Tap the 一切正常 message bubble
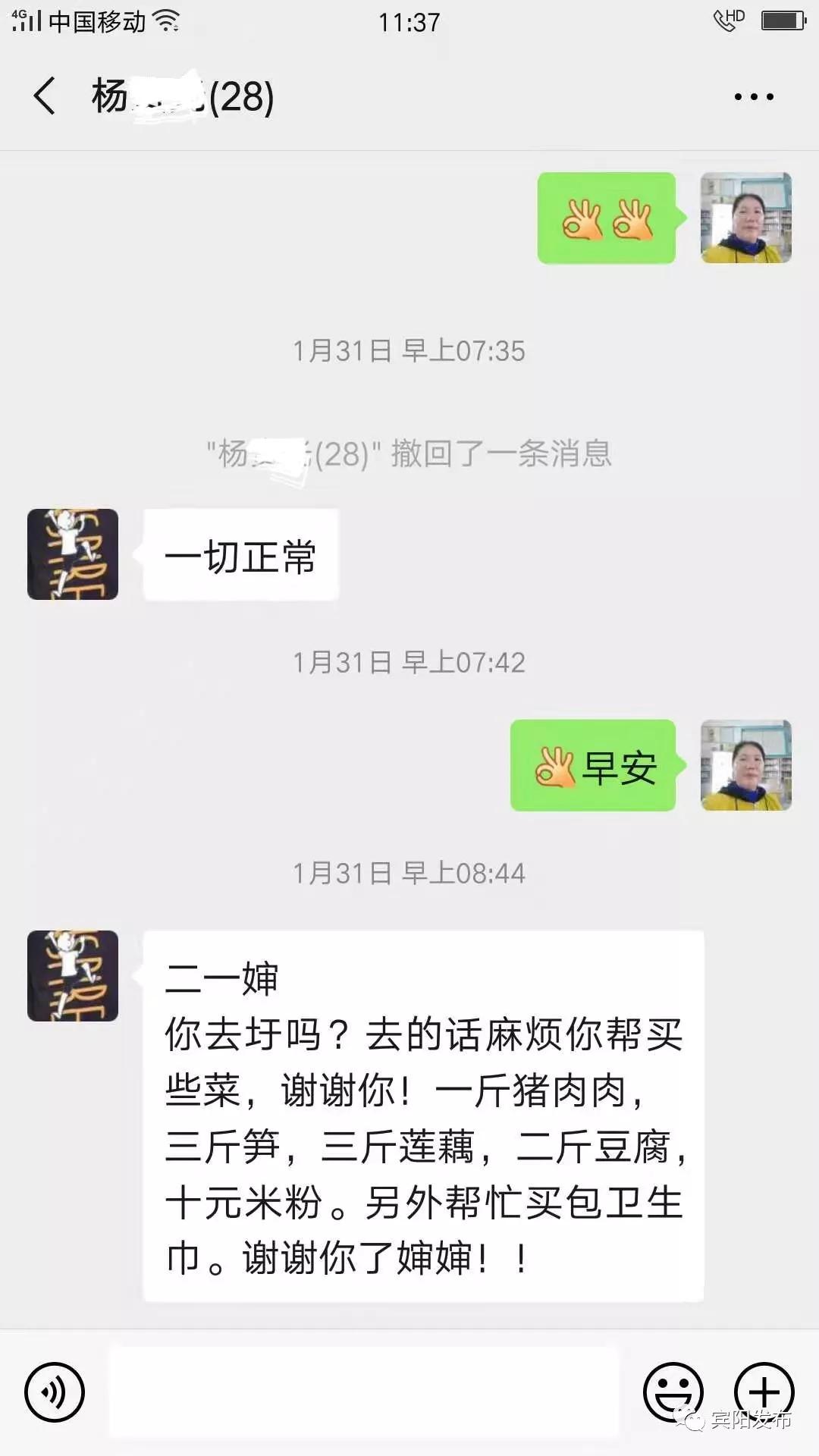 pos(241,556)
